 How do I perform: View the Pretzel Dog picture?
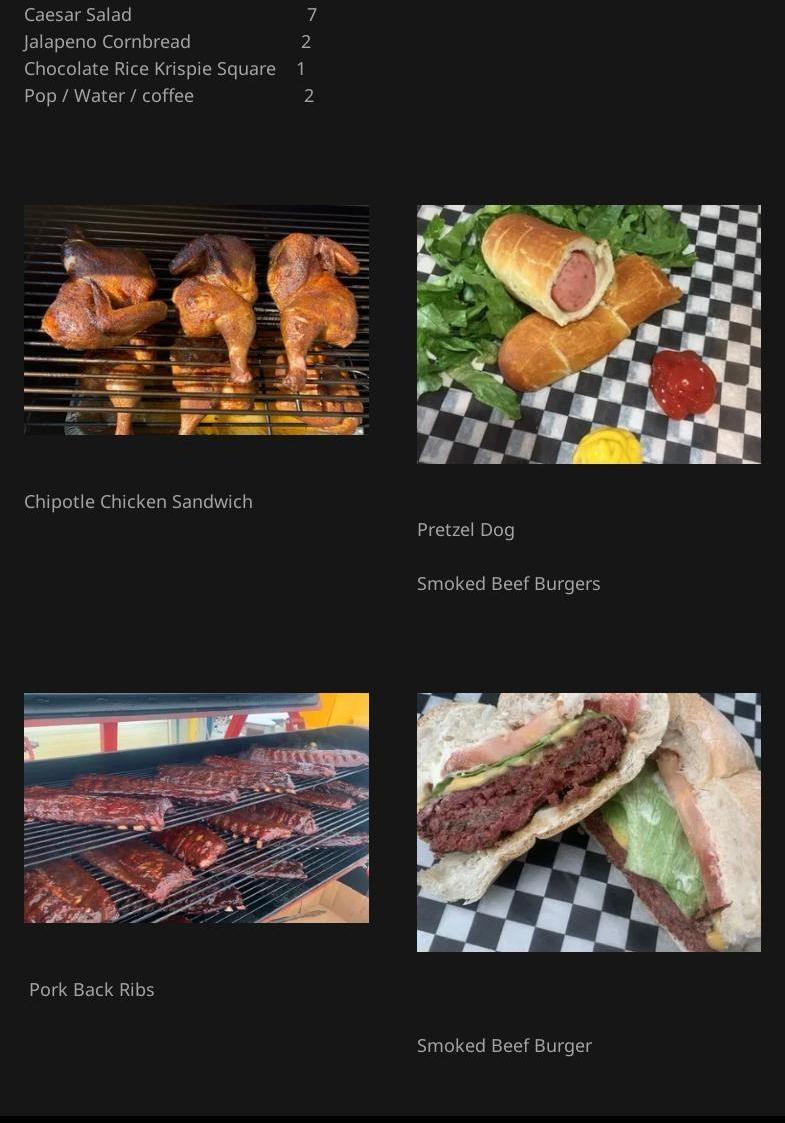click(588, 334)
